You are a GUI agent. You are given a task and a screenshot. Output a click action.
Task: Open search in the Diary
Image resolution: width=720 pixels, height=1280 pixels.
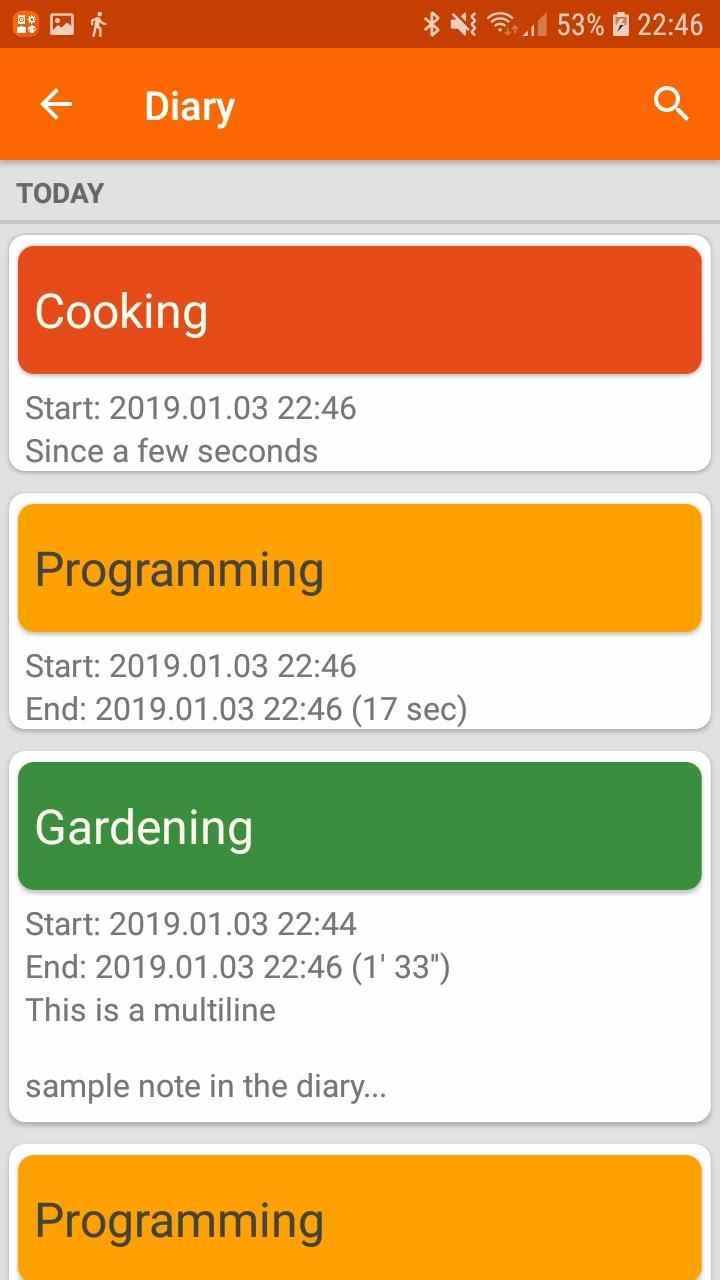(x=670, y=103)
